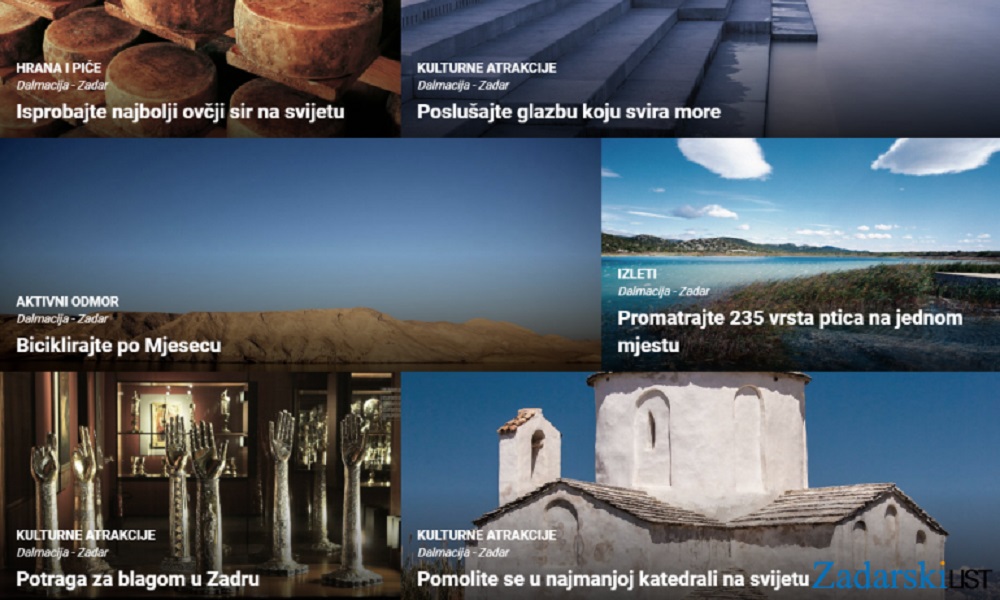The height and width of the screenshot is (600, 1000).
Task: View the Izleti card about 235 bird species
Action: (800, 254)
